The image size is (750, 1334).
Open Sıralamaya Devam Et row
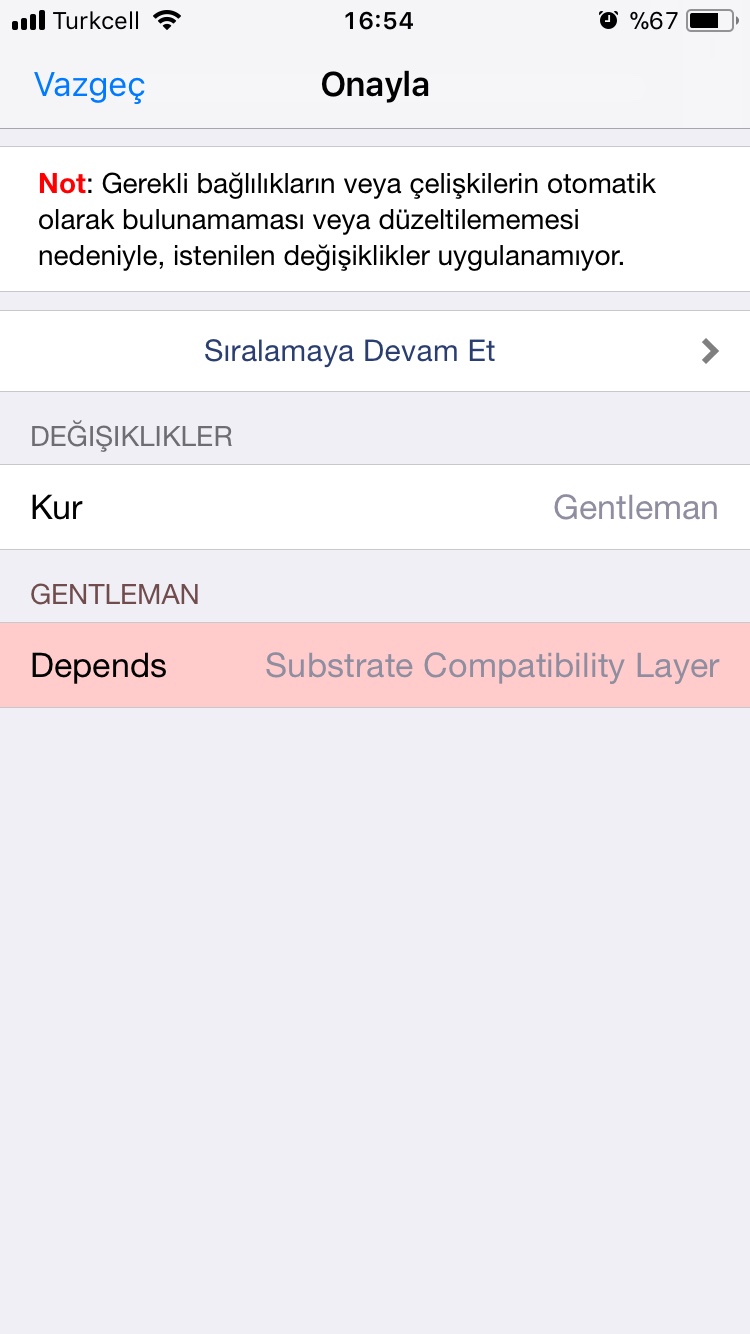[x=374, y=351]
